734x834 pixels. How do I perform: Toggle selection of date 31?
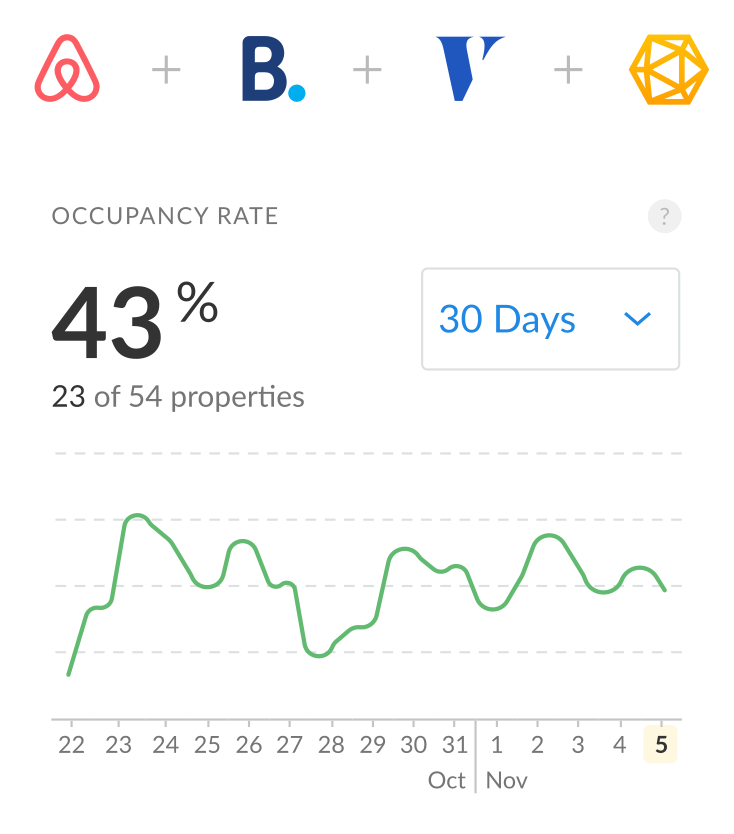(x=454, y=745)
